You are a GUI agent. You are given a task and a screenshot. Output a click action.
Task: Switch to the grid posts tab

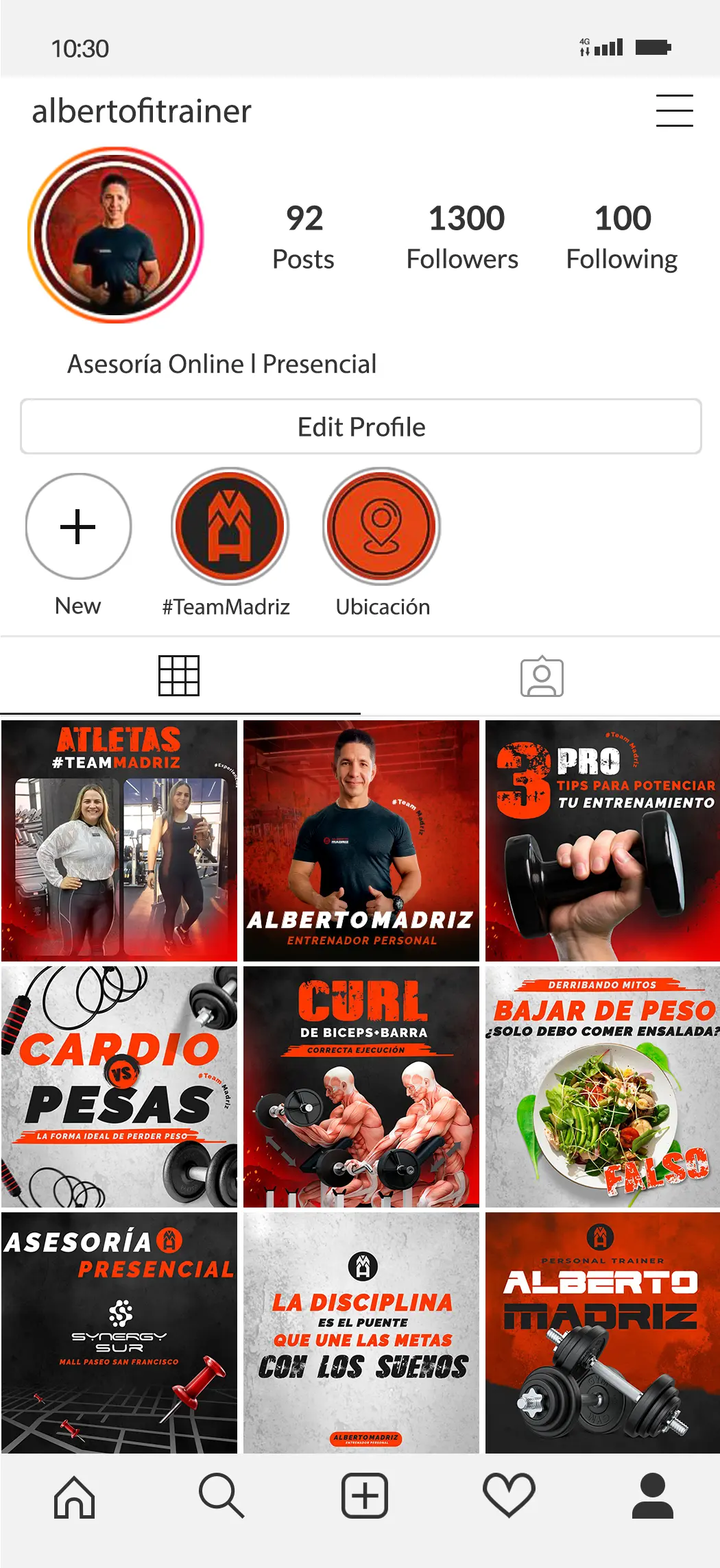(x=179, y=676)
